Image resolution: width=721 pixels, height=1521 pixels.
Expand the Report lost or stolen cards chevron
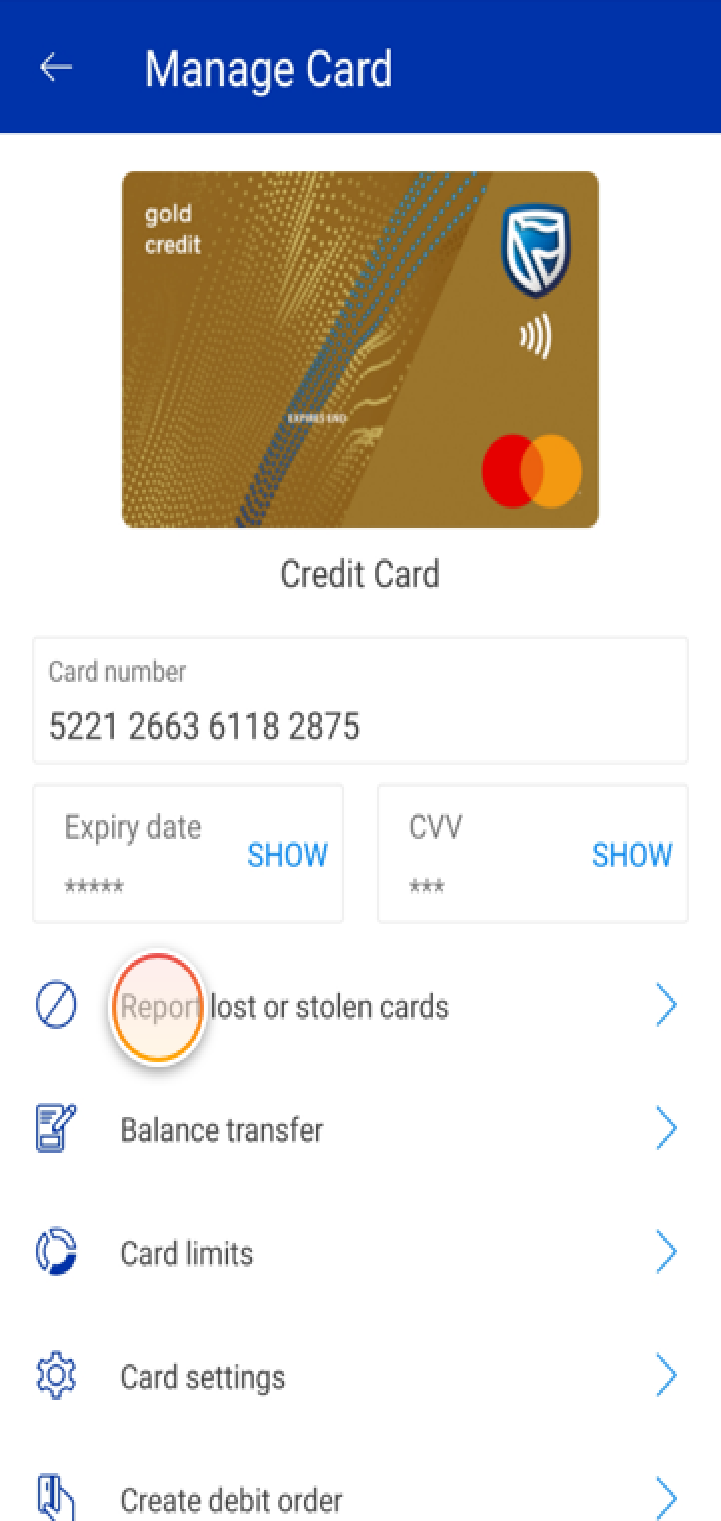[667, 1005]
